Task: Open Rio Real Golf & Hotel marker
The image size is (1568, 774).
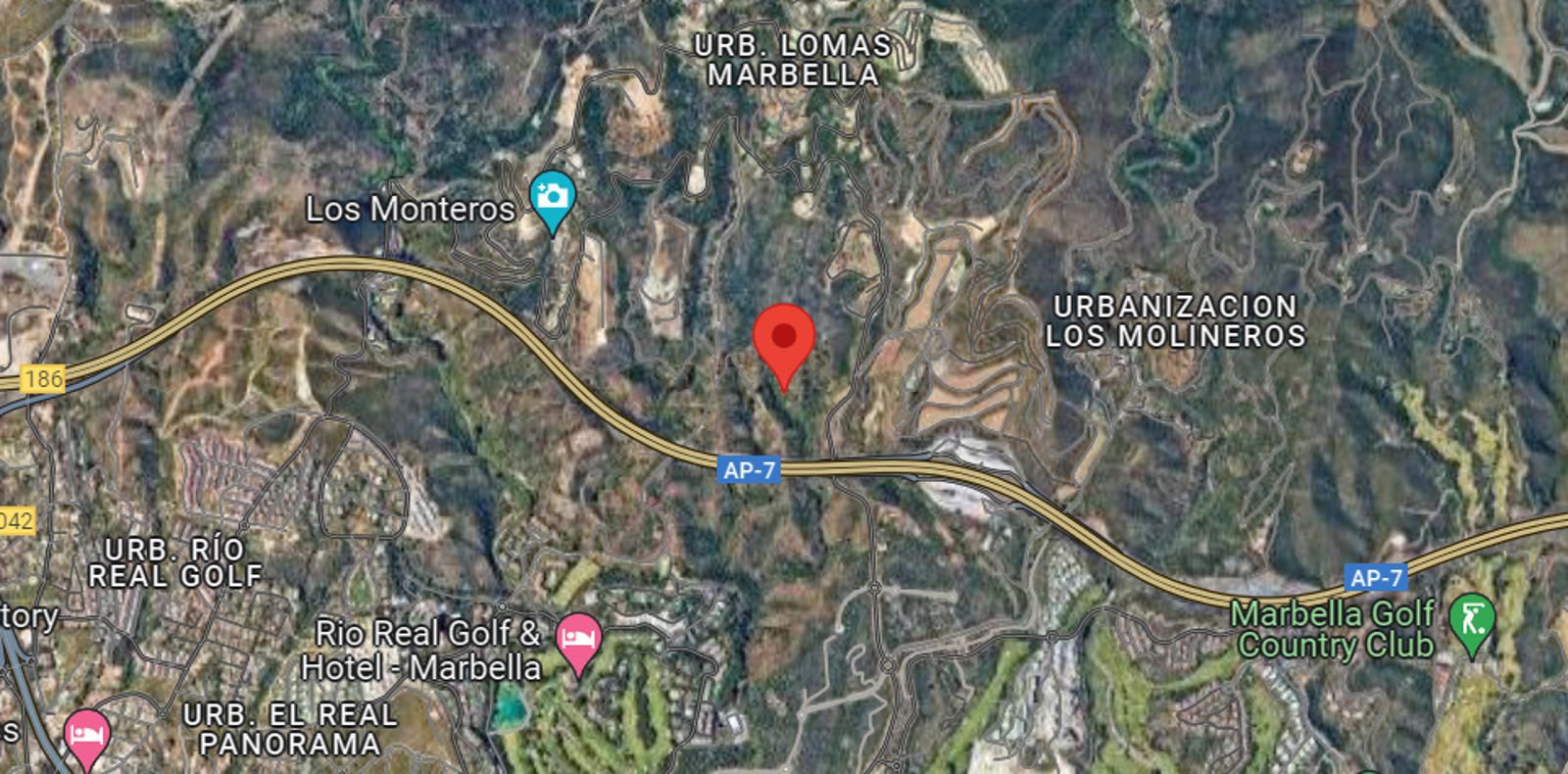Action: (x=578, y=638)
